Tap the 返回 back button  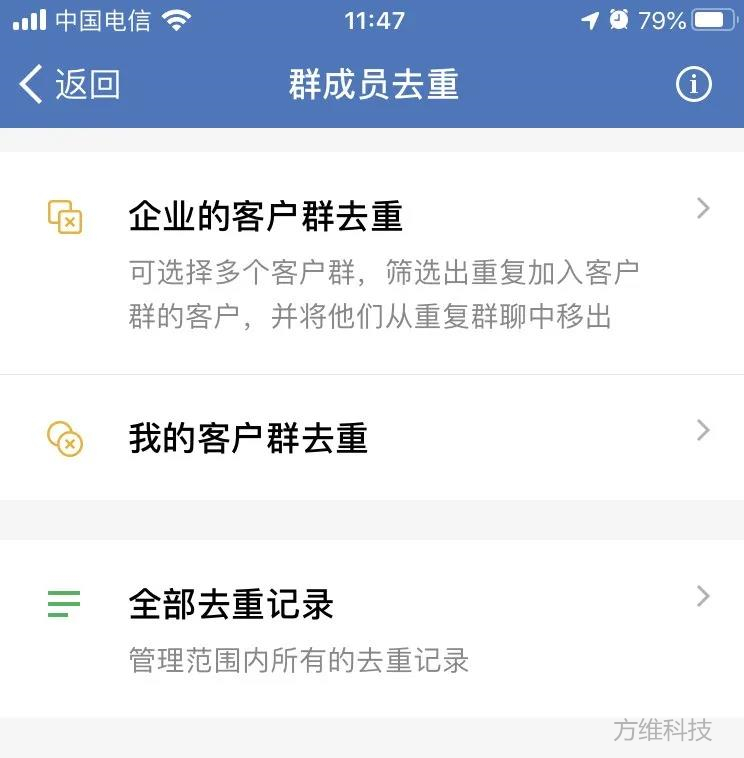click(70, 85)
